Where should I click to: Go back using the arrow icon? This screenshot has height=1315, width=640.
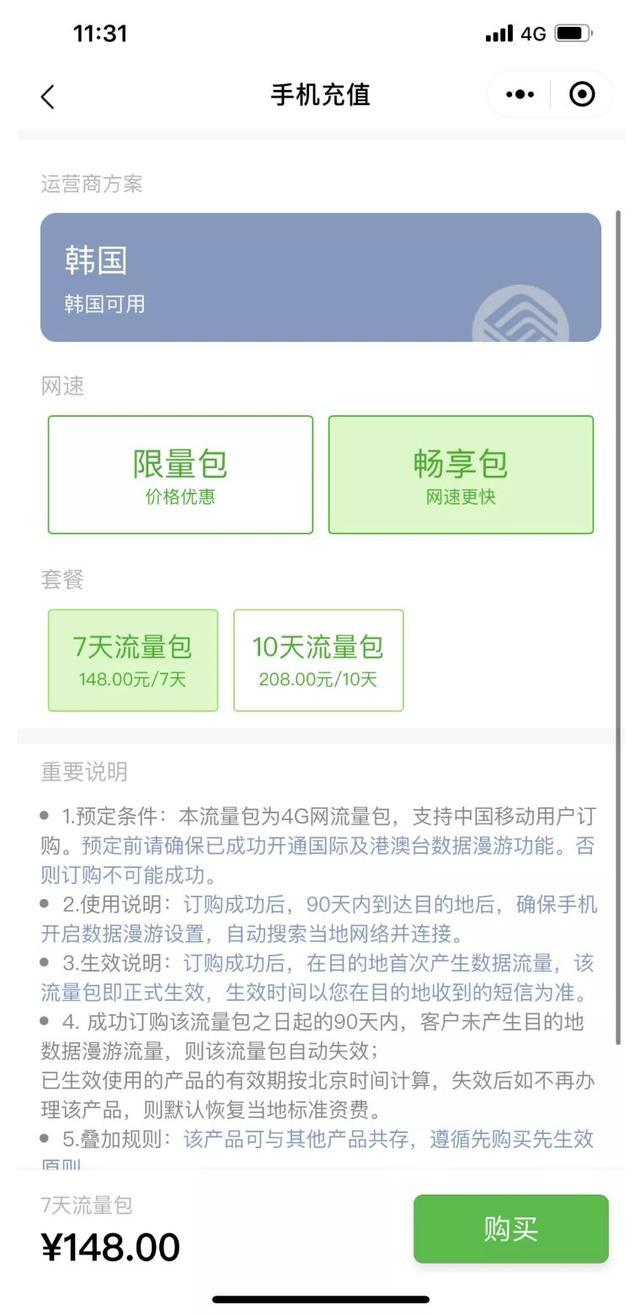[48, 96]
